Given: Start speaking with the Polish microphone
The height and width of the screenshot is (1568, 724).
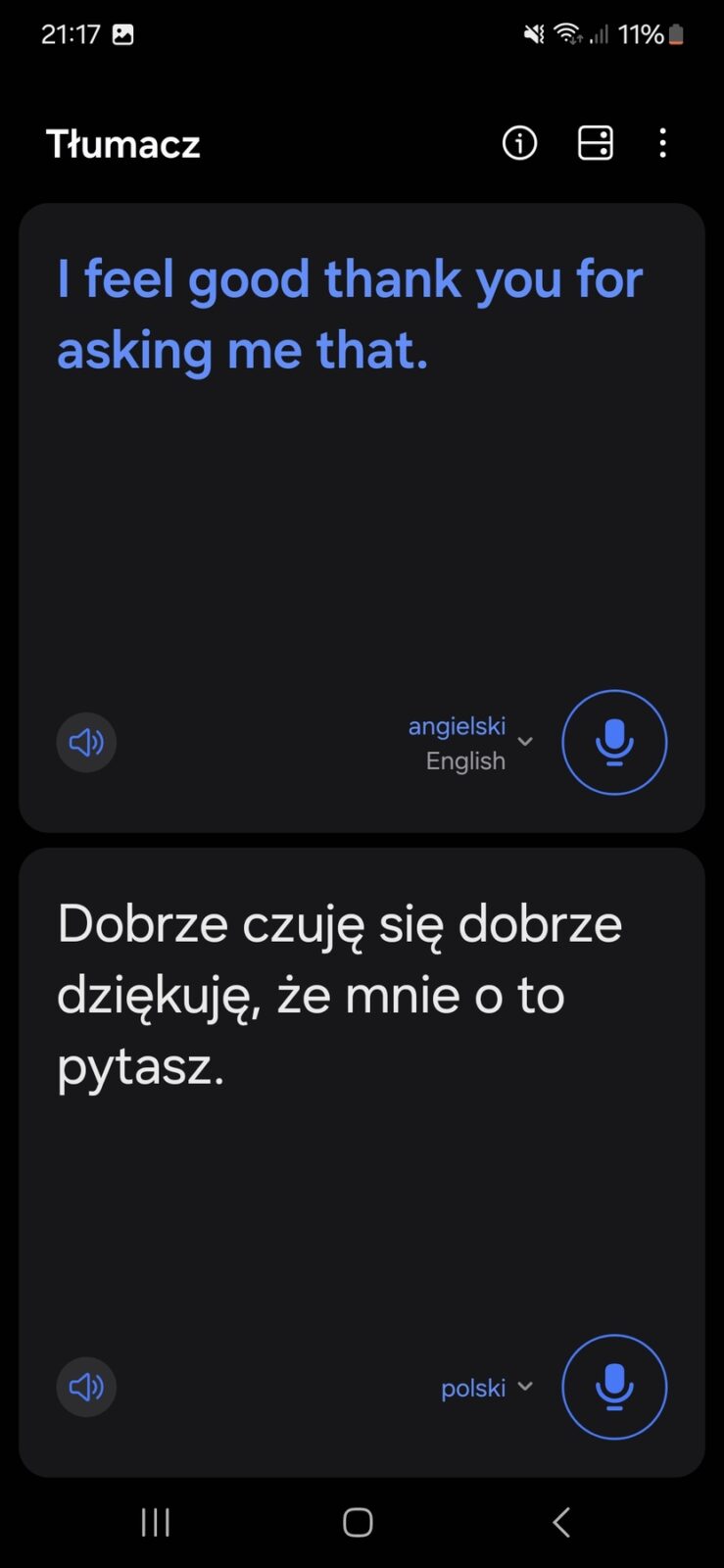Looking at the screenshot, I should pos(614,1387).
